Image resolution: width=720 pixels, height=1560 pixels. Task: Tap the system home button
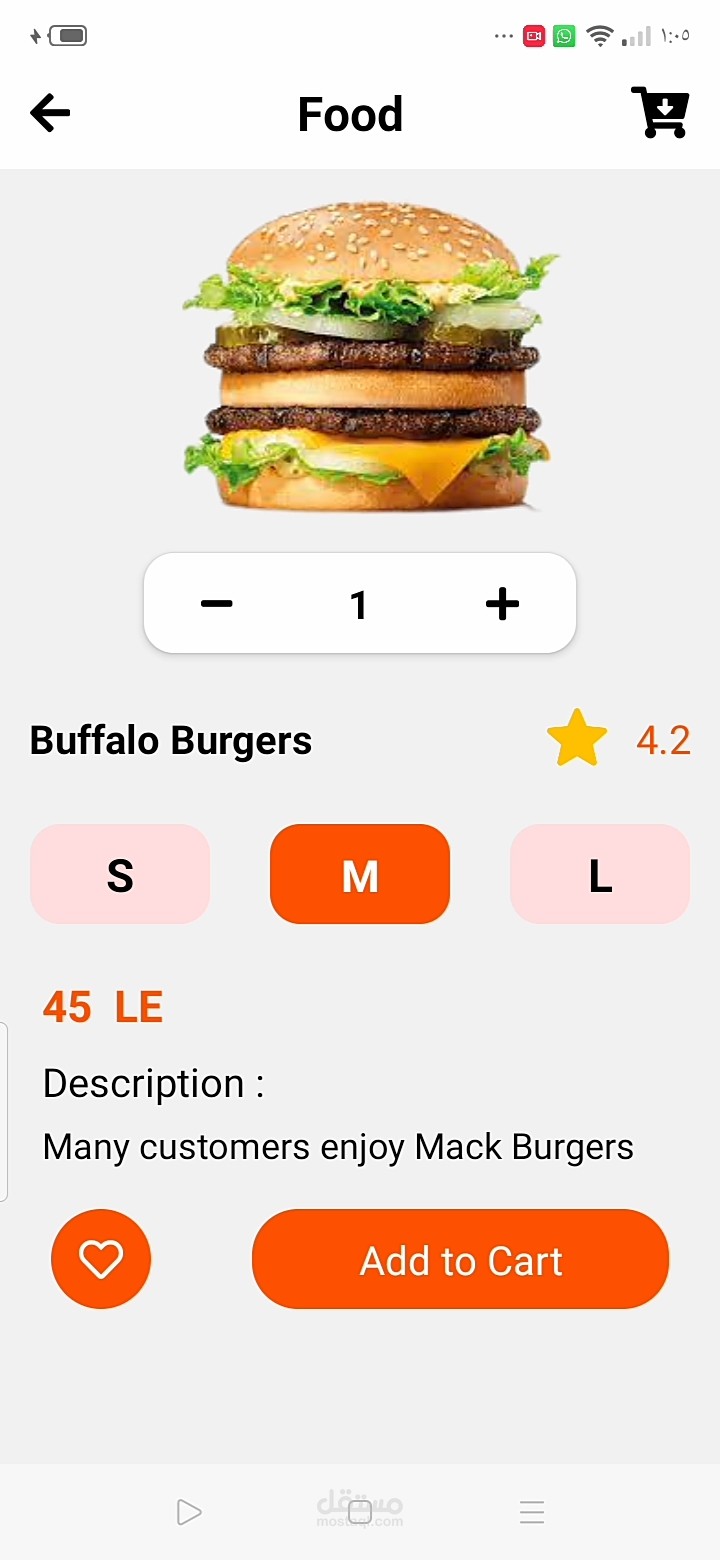point(360,1512)
